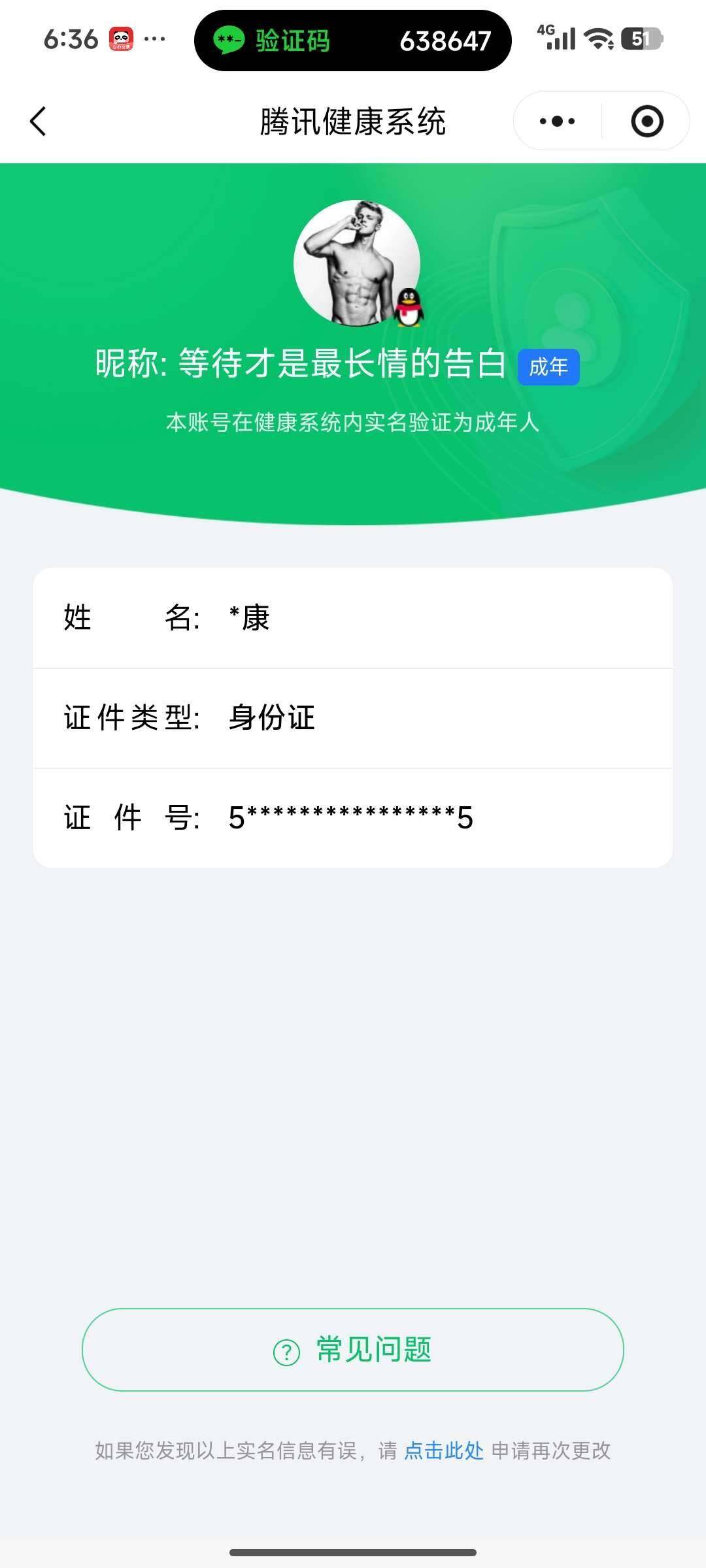The width and height of the screenshot is (706, 1568).
Task: Tap the masked 证件号 ID number field
Action: 353,817
